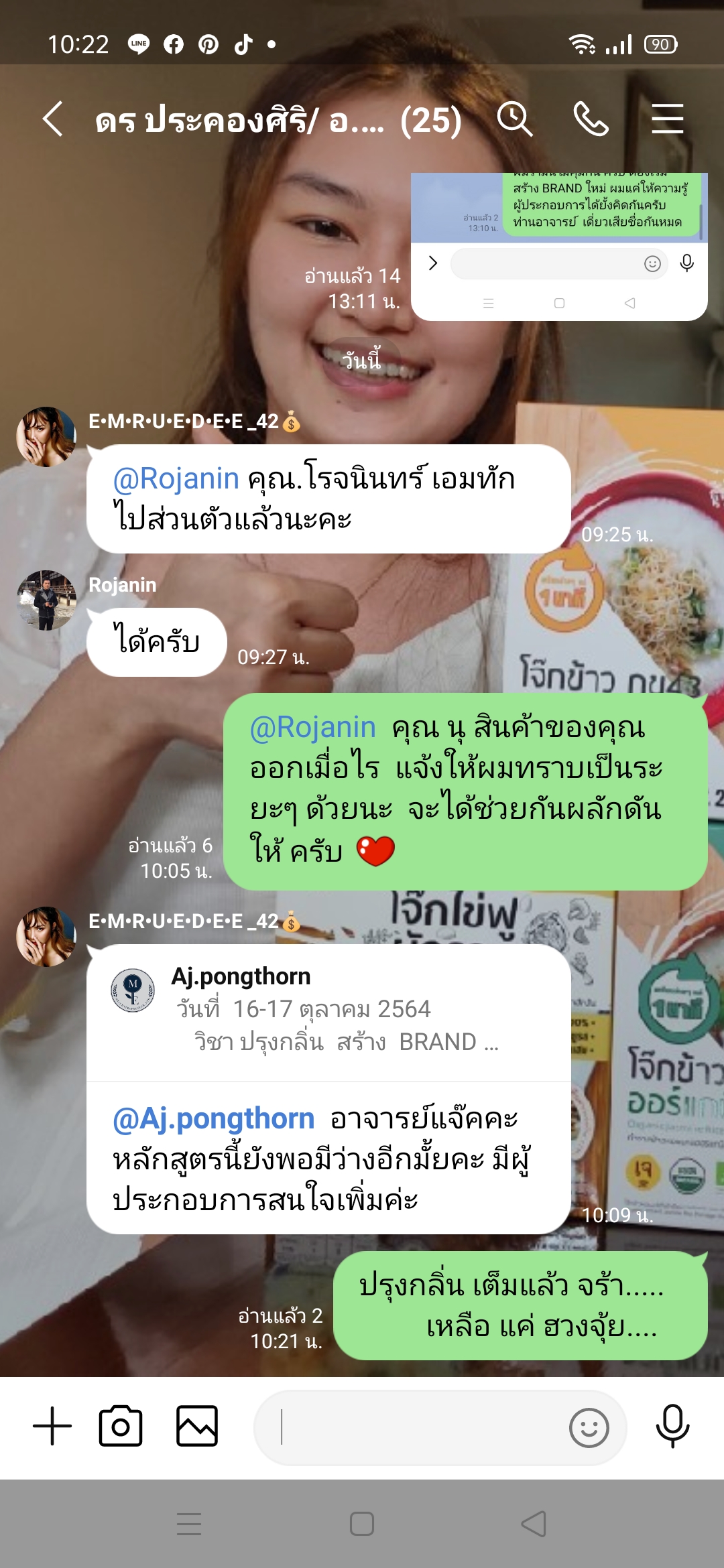Image resolution: width=724 pixels, height=1568 pixels.
Task: Open Rojanin's profile avatar
Action: [46, 600]
